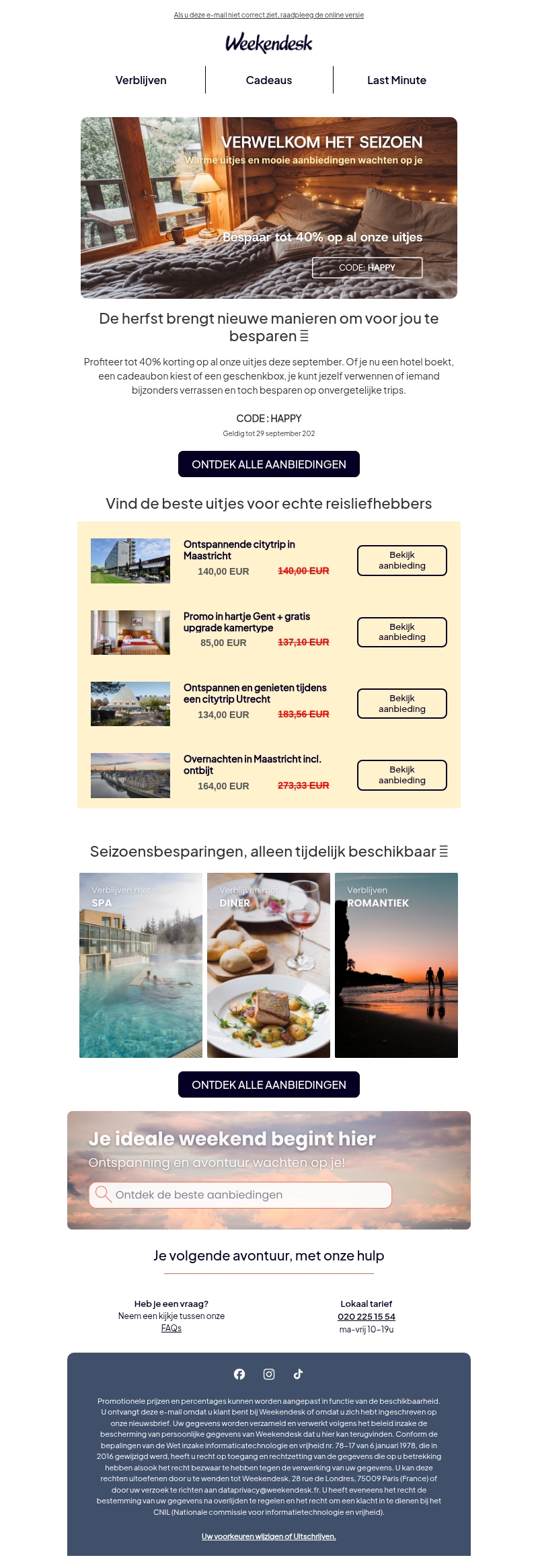Viewport: 538px width, 1568px height.
Task: Call 020 225 15 54
Action: point(366,1316)
